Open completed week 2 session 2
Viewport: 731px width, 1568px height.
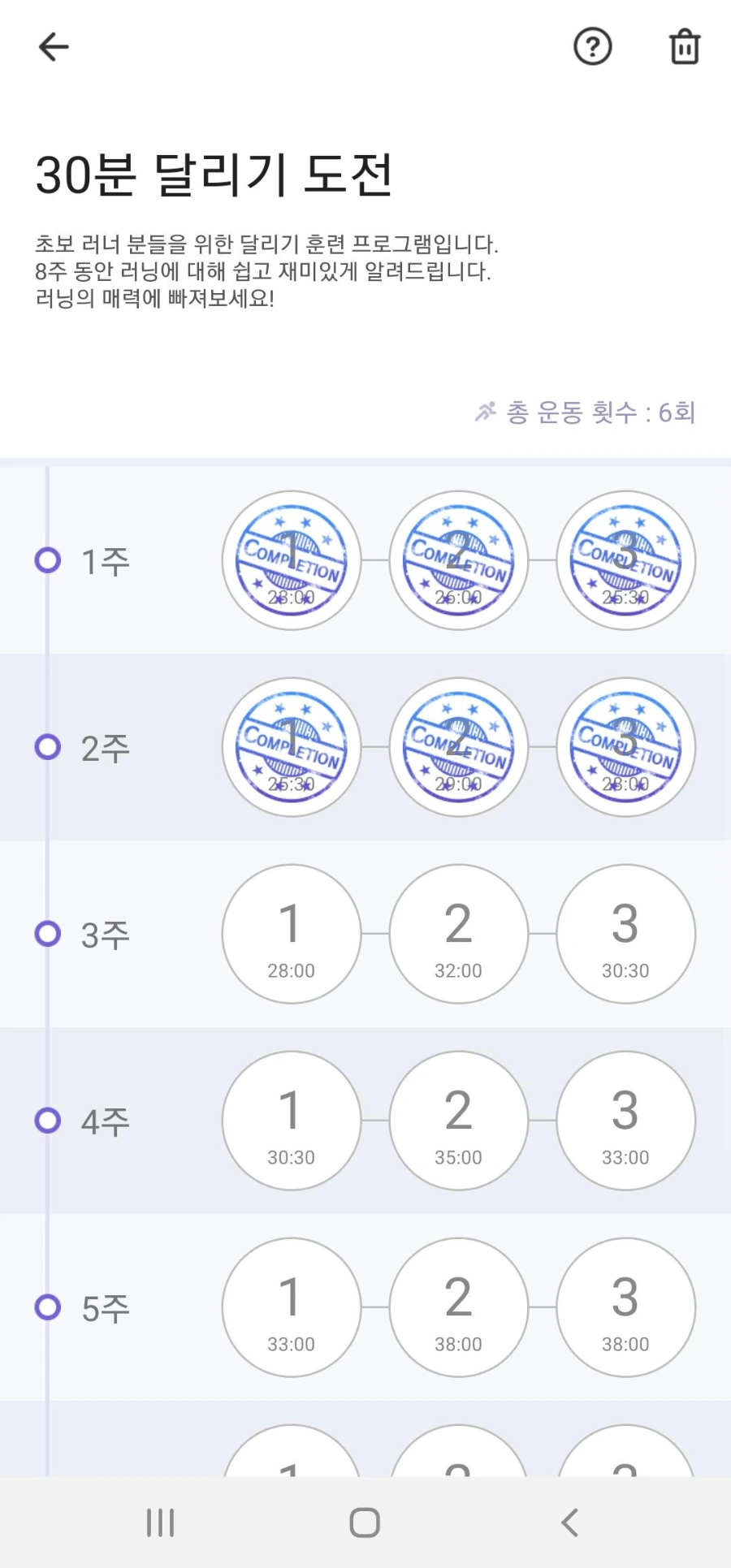459,747
